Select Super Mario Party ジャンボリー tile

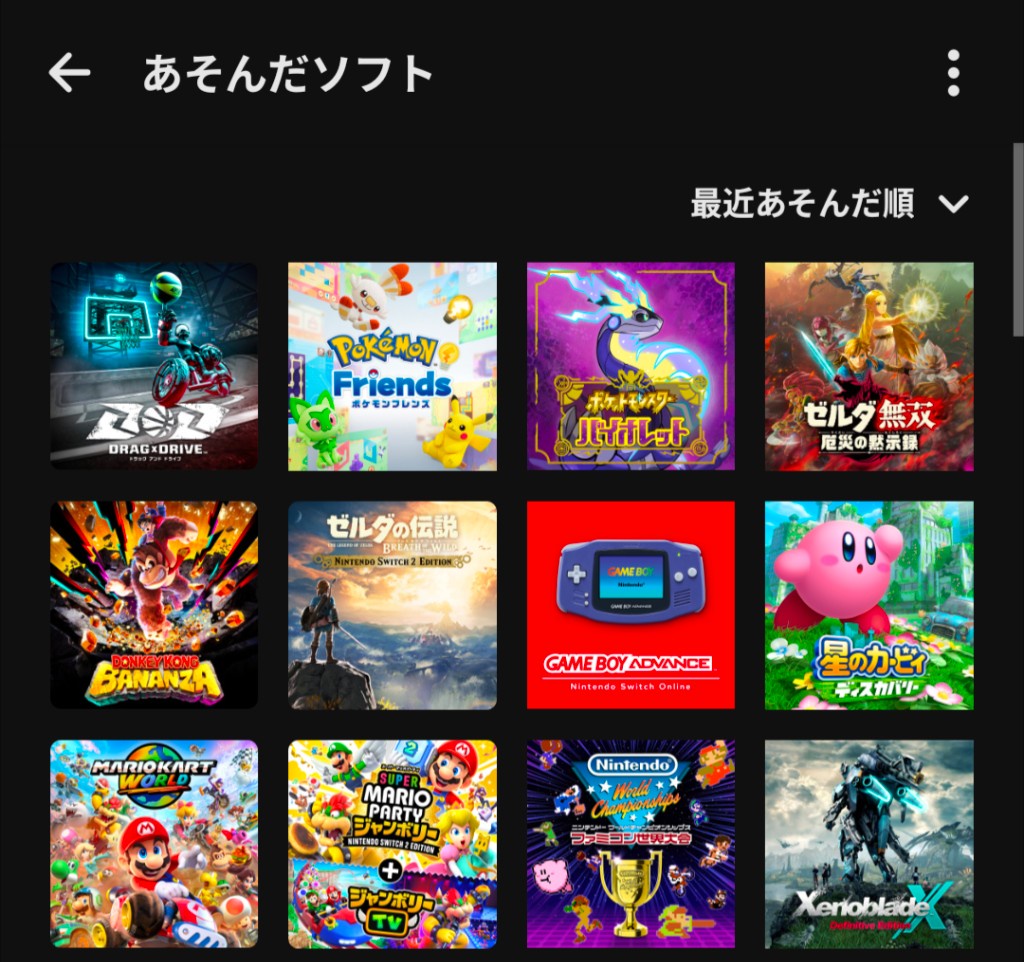tap(392, 843)
